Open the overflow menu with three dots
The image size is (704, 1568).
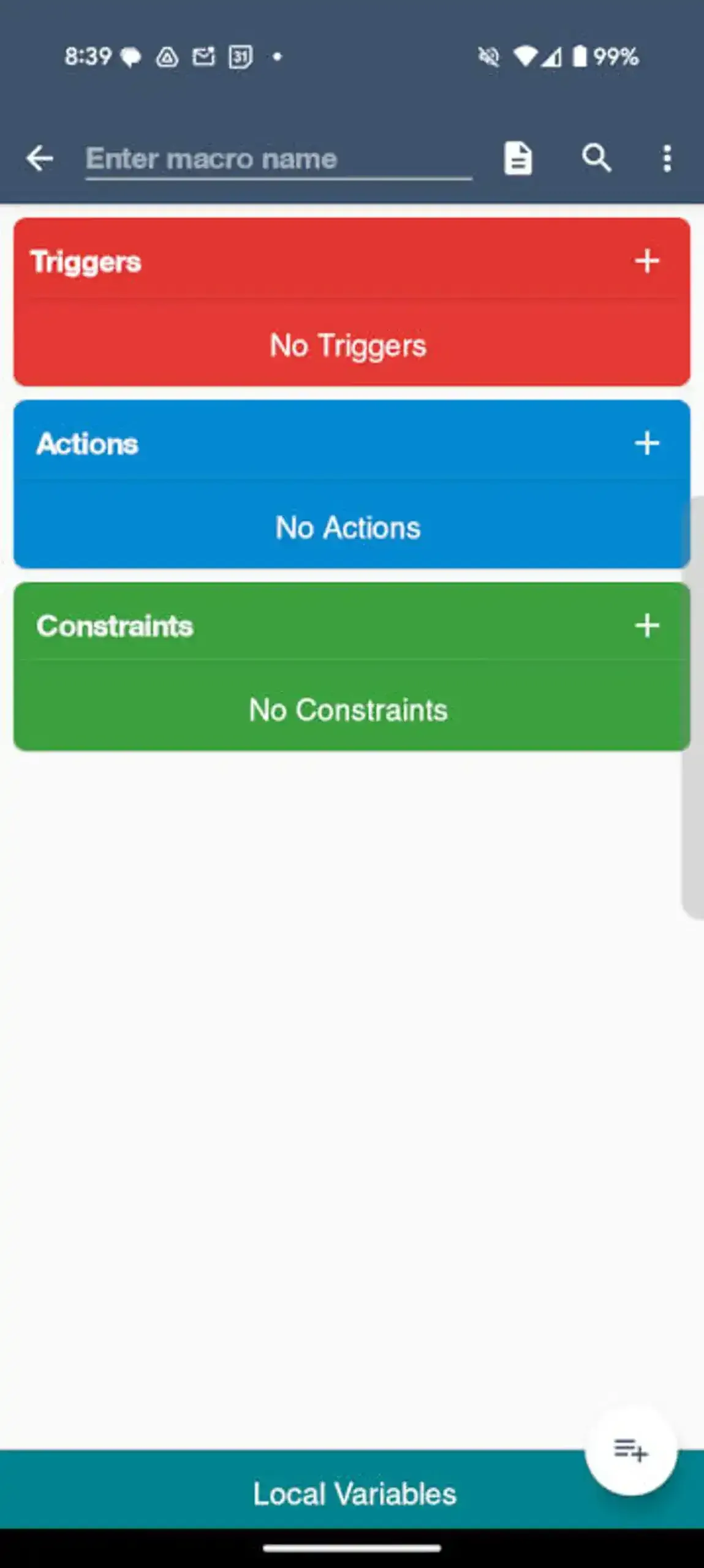(667, 159)
